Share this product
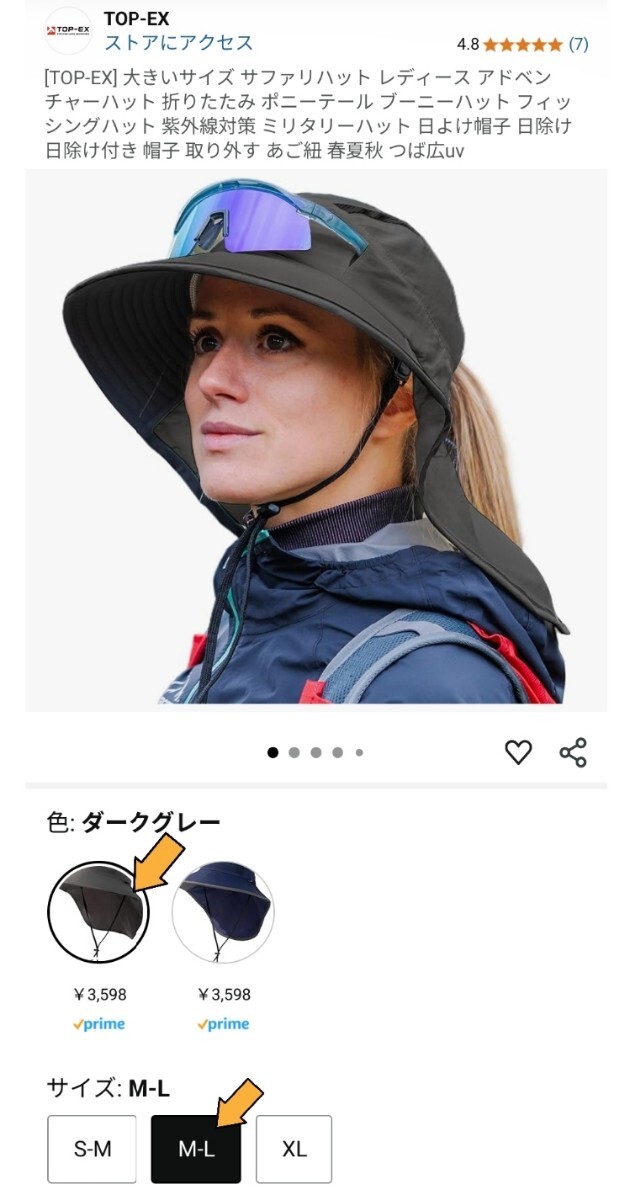The width and height of the screenshot is (635, 1200). tap(573, 752)
